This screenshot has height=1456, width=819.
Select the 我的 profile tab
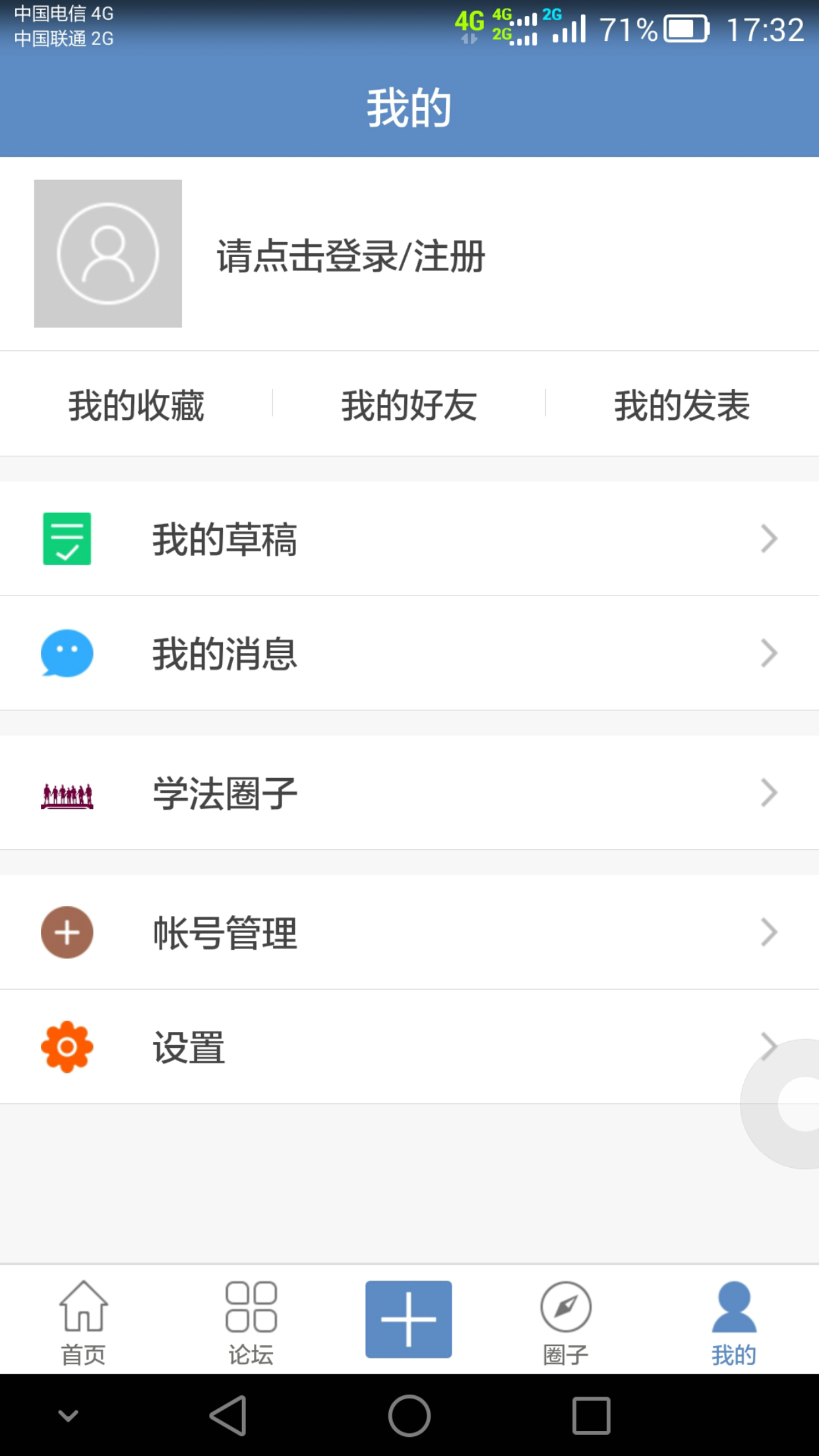tap(733, 1321)
